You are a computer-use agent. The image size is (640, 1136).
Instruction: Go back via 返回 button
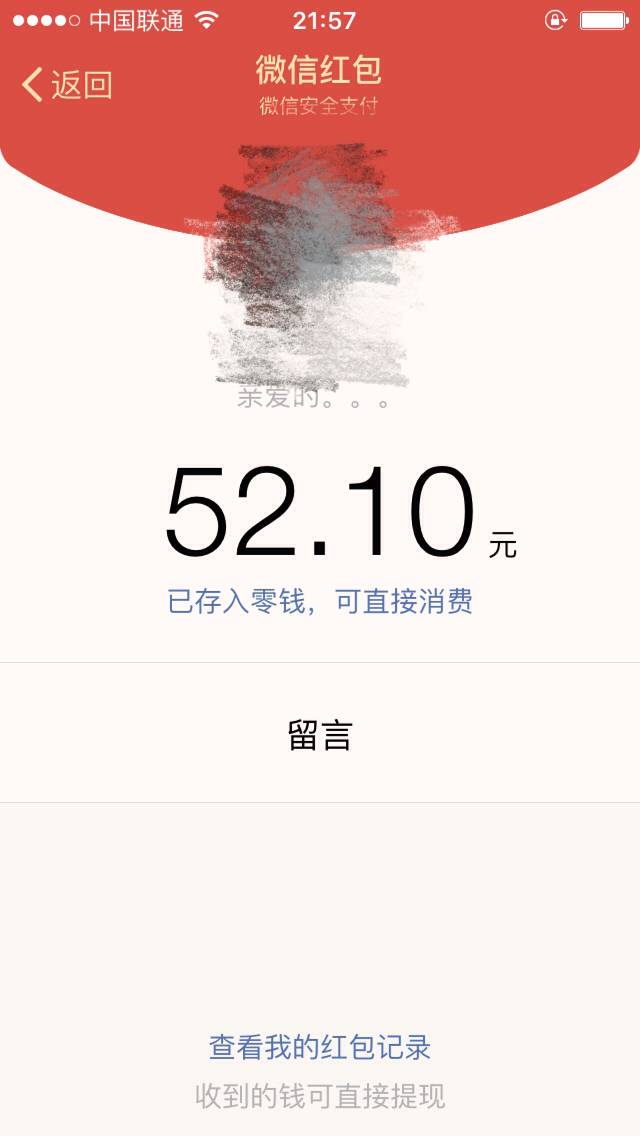(66, 86)
